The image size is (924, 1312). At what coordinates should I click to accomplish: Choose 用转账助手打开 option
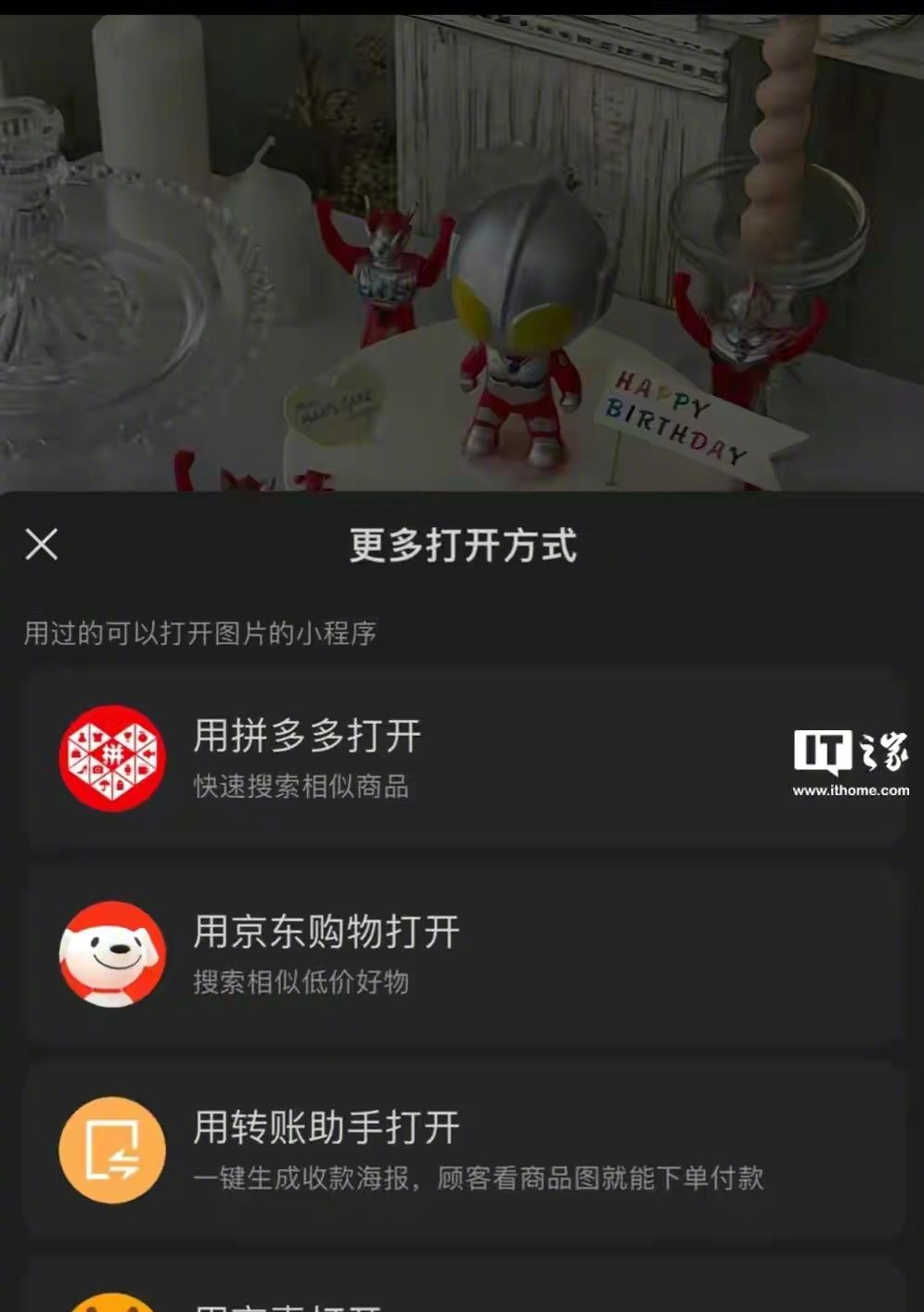tap(327, 1126)
